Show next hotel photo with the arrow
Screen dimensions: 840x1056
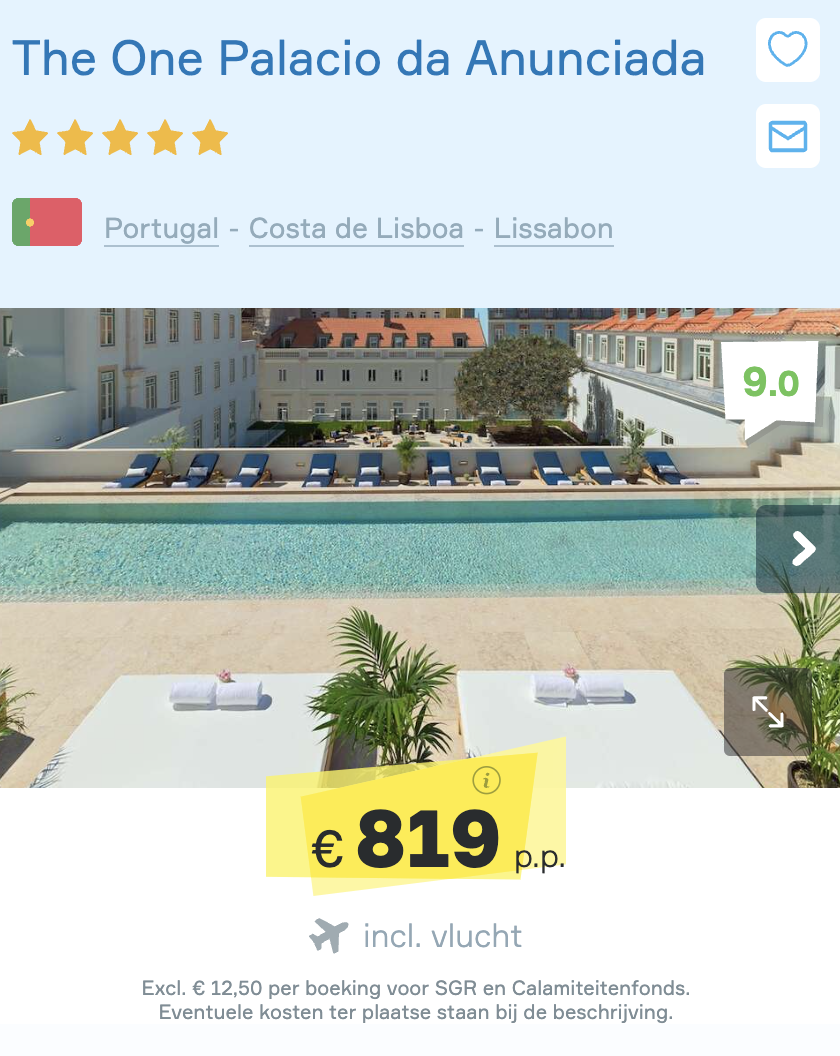coord(801,548)
